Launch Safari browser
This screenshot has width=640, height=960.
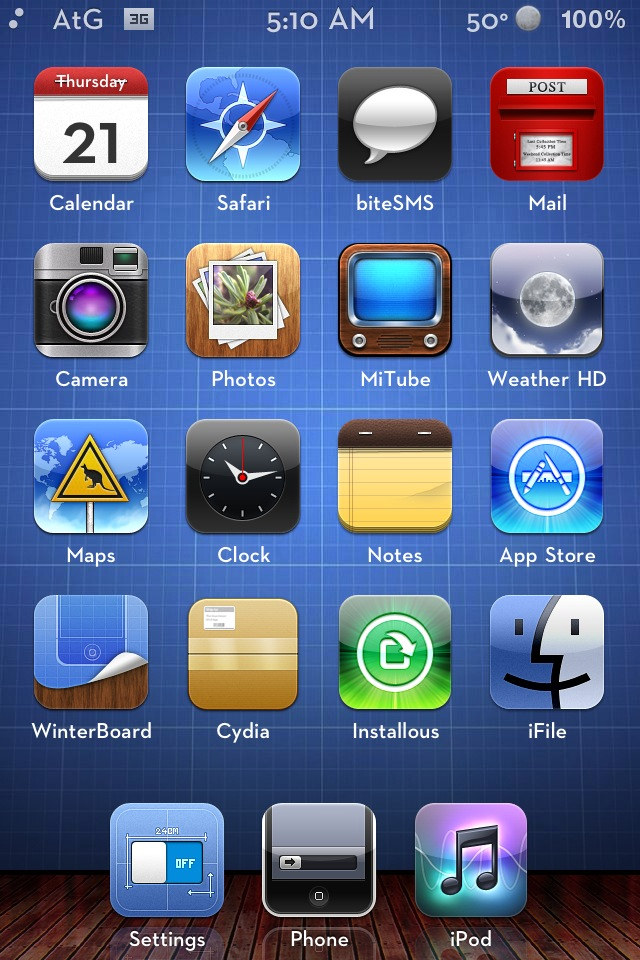tap(243, 124)
